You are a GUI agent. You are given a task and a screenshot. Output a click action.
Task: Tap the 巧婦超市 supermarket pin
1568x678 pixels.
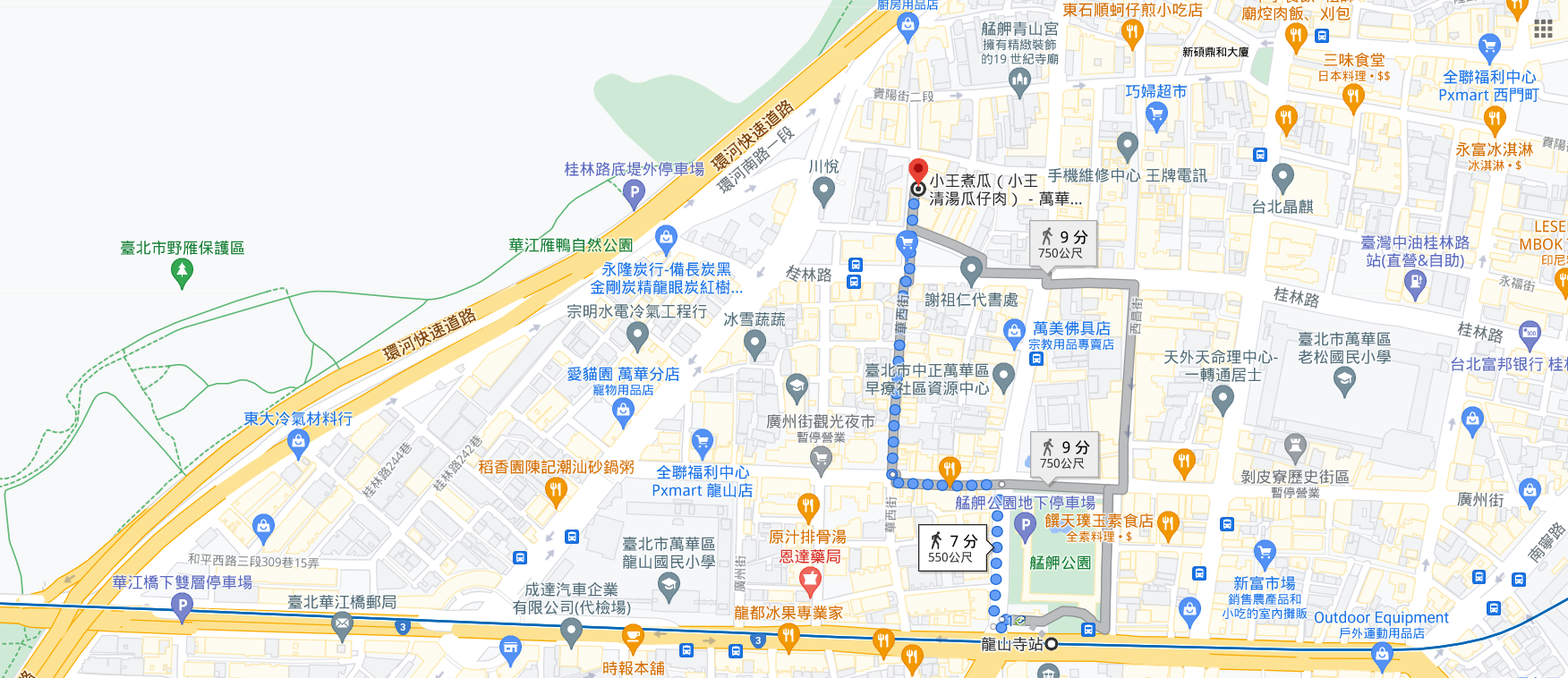pos(1156,114)
